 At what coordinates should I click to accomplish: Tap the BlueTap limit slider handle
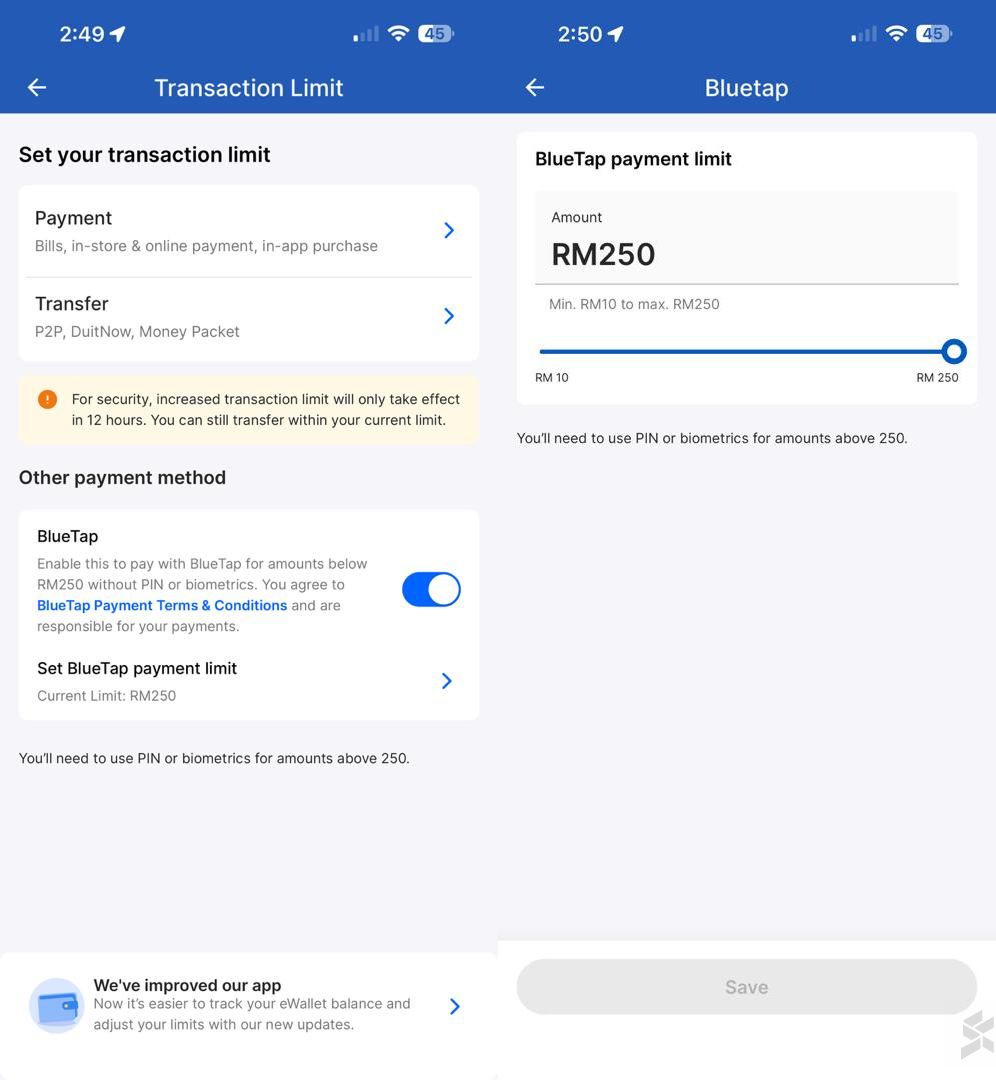coord(954,352)
